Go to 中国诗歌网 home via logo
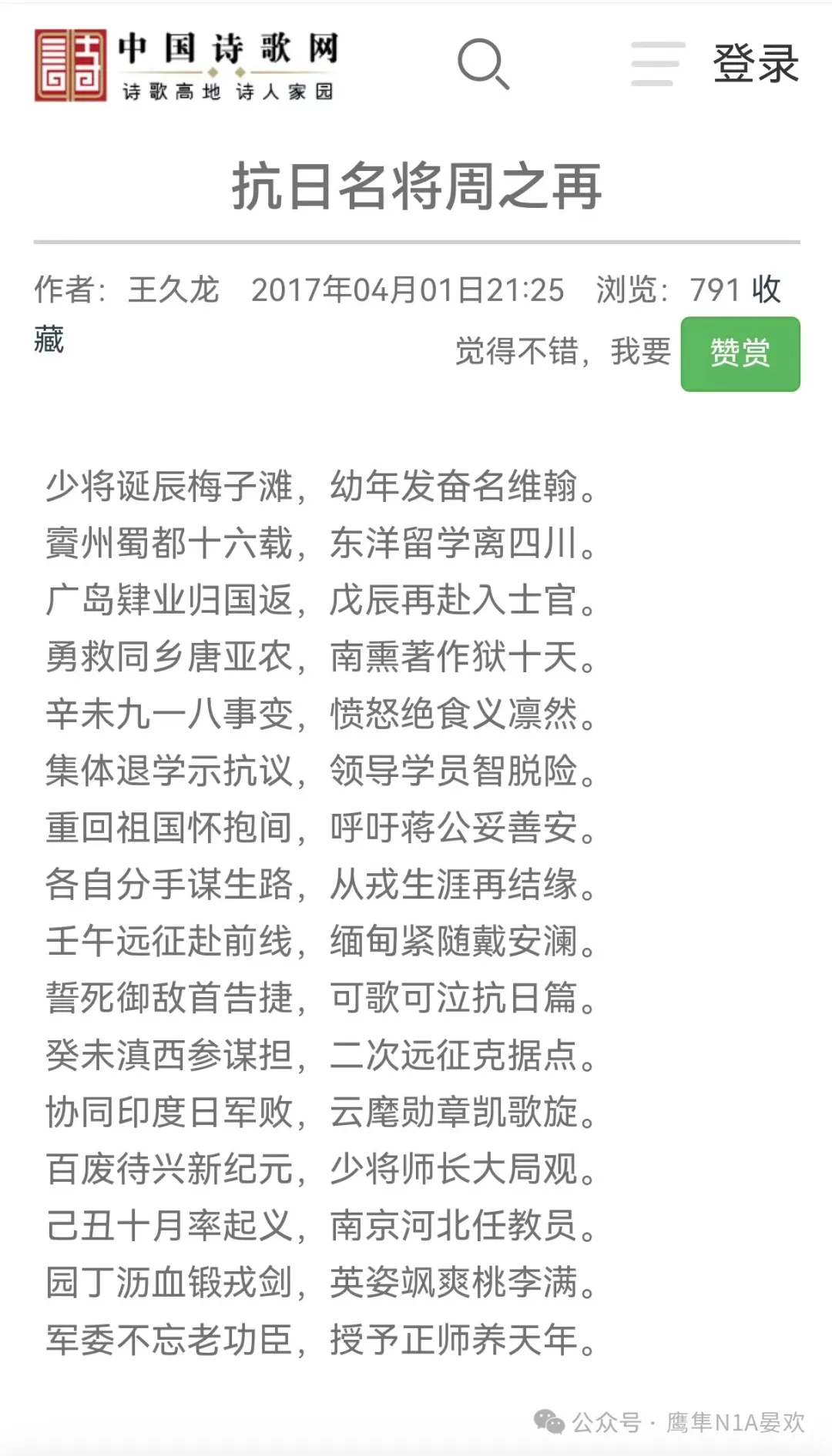The height and width of the screenshot is (1456, 832). (186, 65)
